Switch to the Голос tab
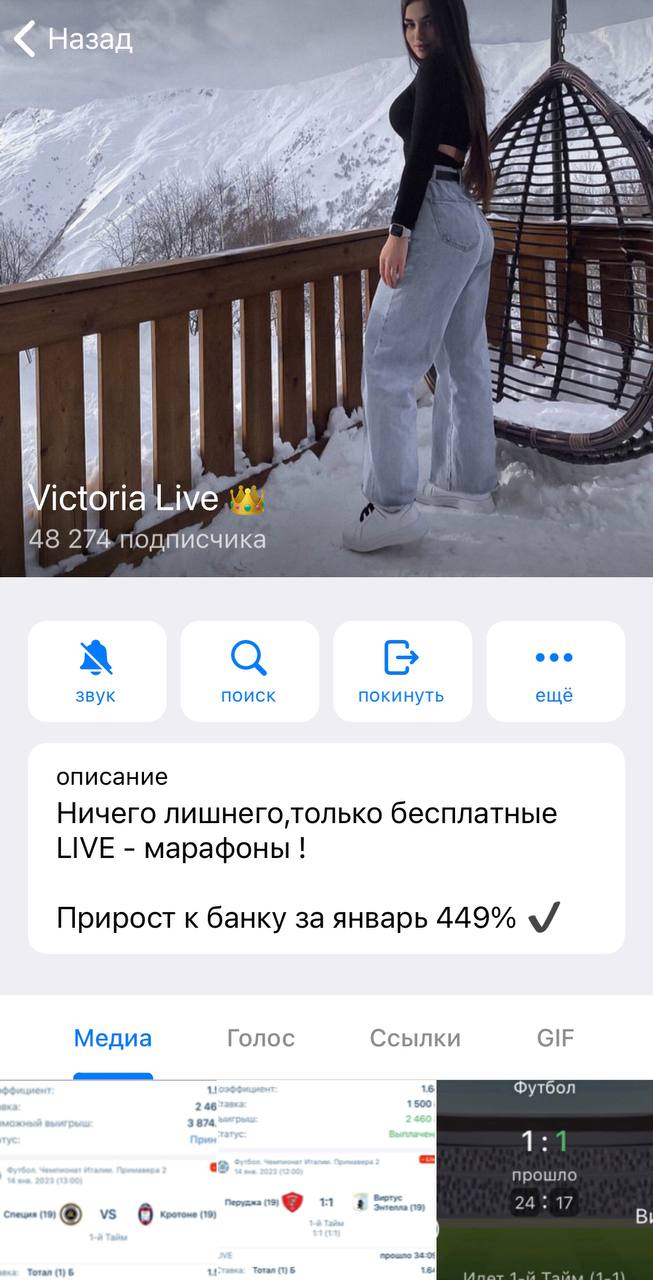 click(x=261, y=1038)
